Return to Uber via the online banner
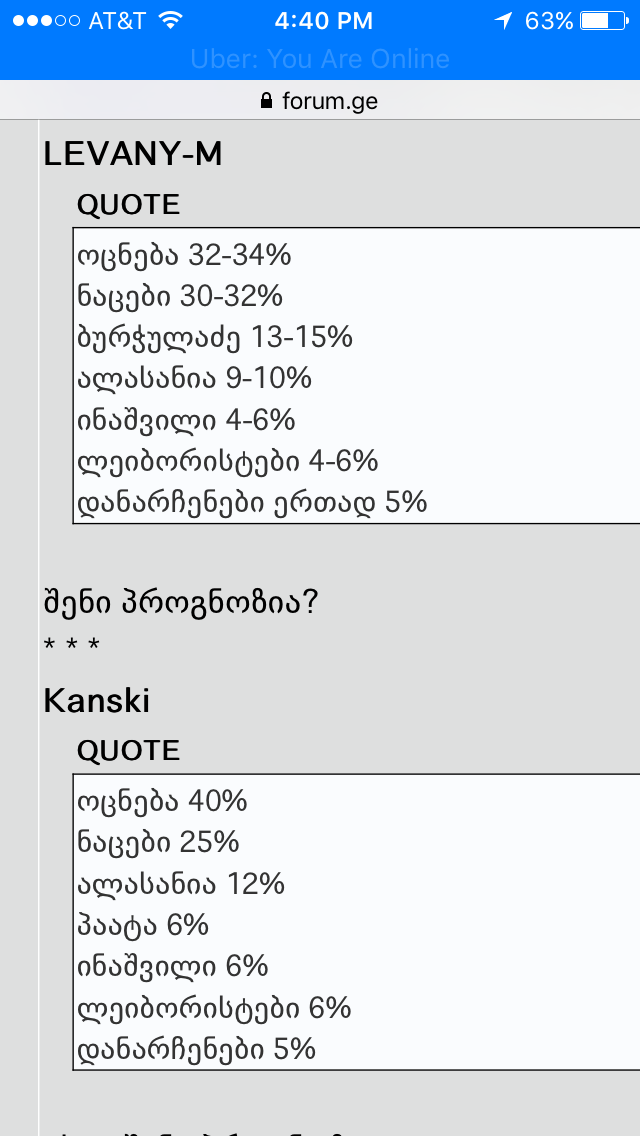Viewport: 640px width, 1136px height. 320,59
